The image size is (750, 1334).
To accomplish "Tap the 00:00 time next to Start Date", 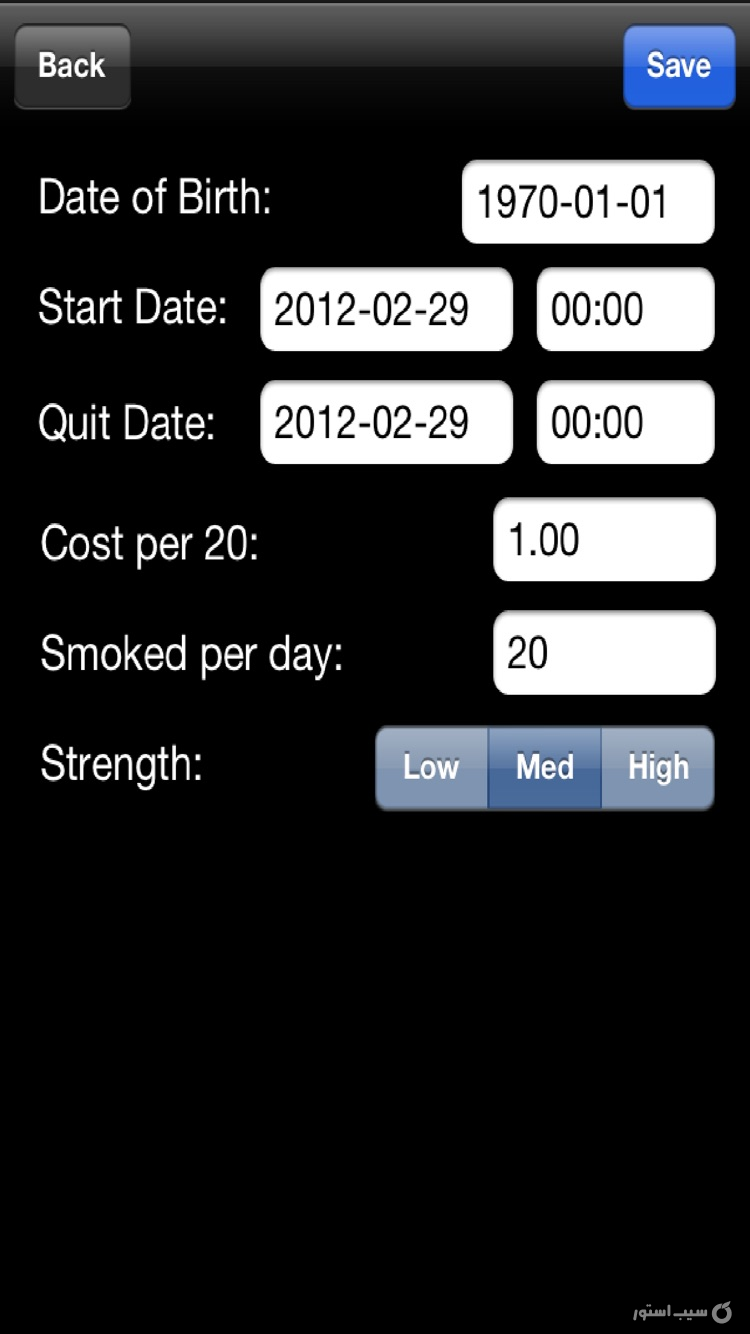I will pos(624,309).
